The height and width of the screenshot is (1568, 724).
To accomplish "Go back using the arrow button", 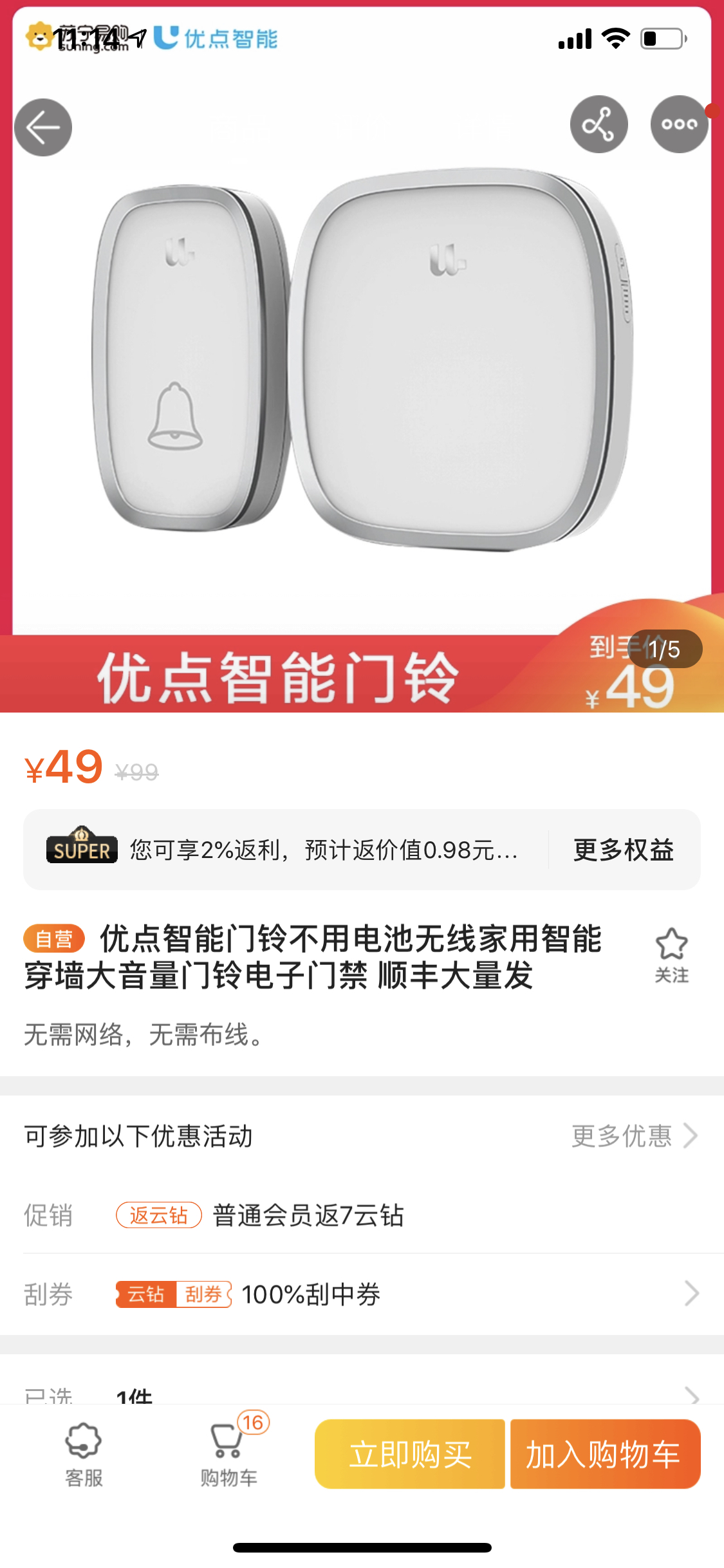I will (x=43, y=127).
